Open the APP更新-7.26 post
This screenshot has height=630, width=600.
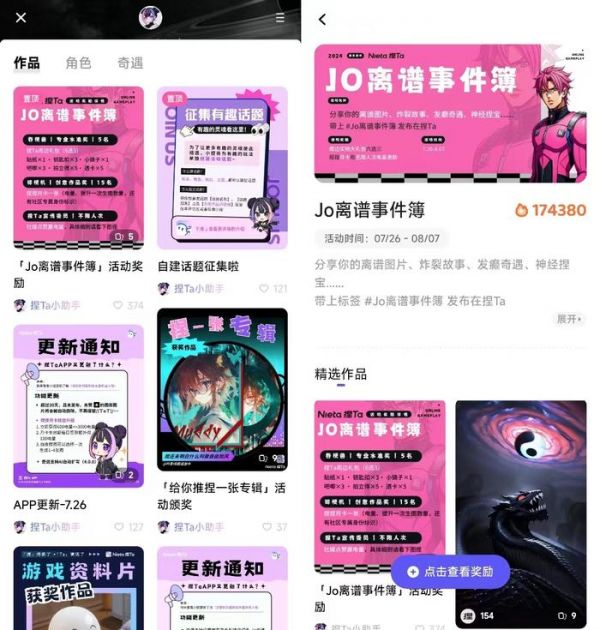78,405
